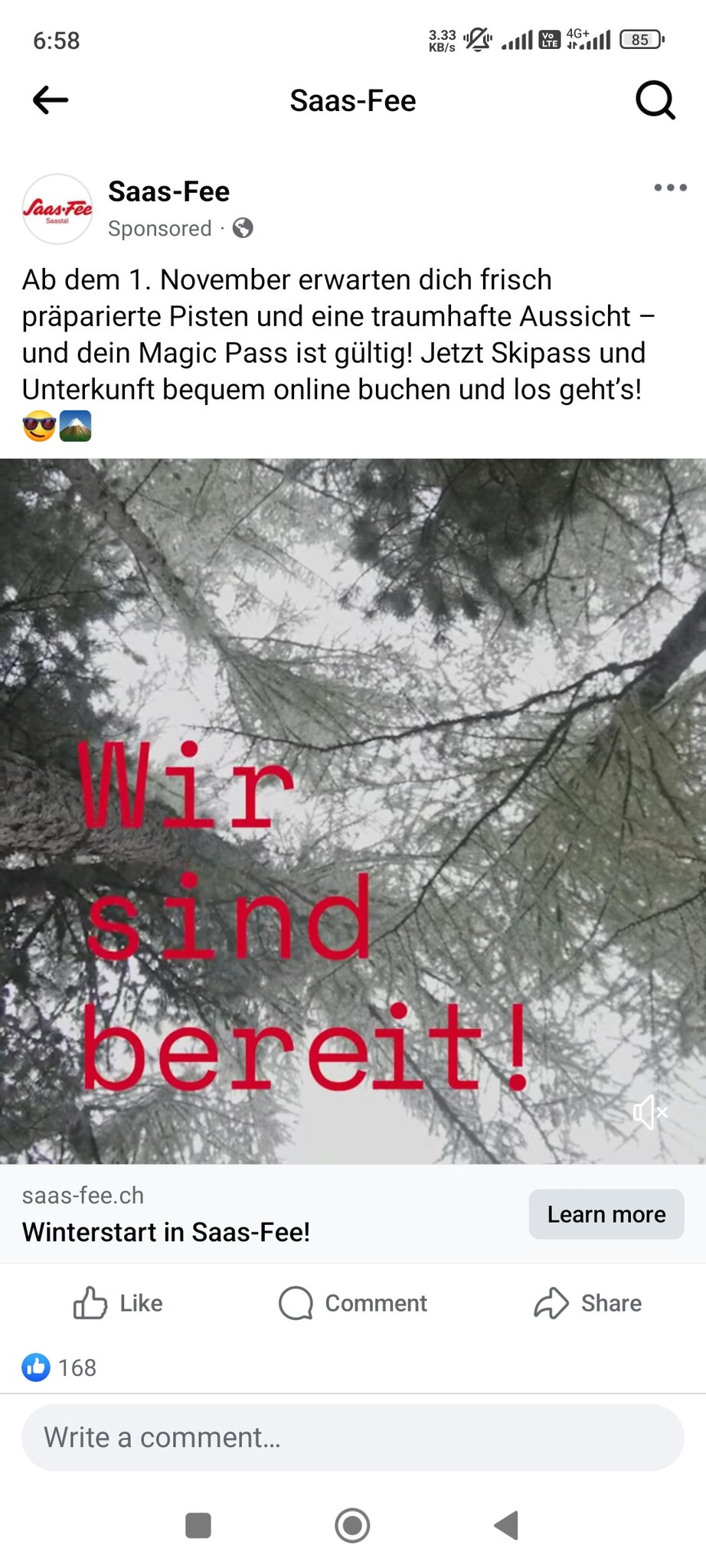View the 168 reactions list
The width and height of the screenshot is (706, 1568).
pyautogui.click(x=60, y=1367)
